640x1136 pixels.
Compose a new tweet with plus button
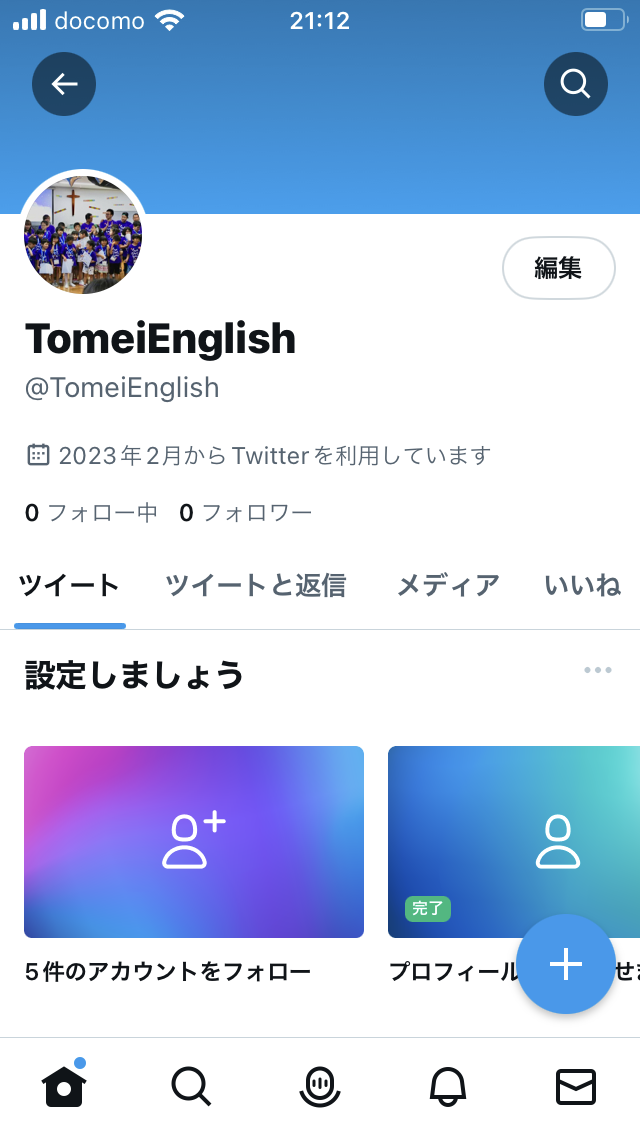[566, 964]
